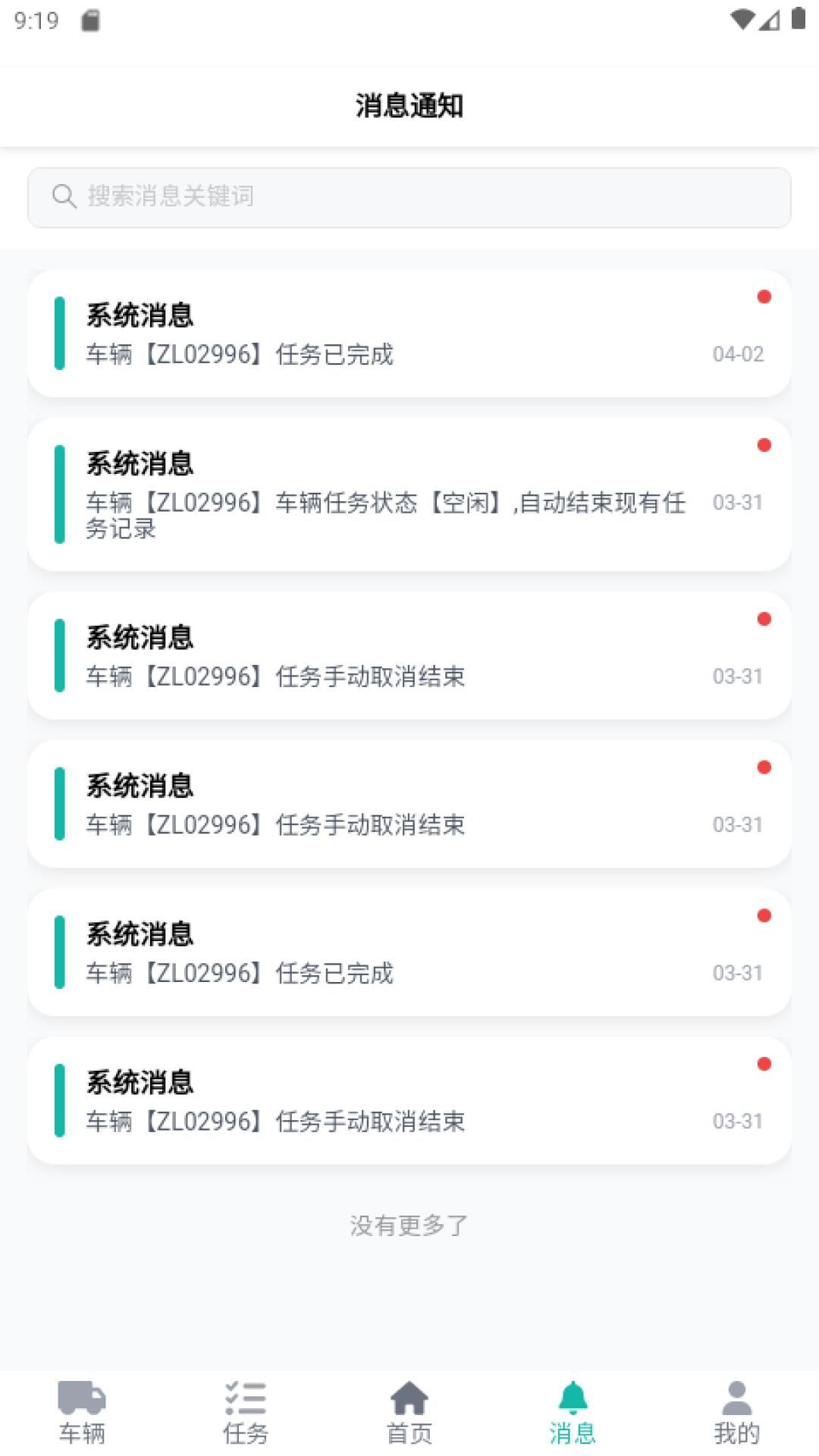Image resolution: width=819 pixels, height=1456 pixels.
Task: Open the 自动结束现有任务记录 message
Action: coord(409,494)
